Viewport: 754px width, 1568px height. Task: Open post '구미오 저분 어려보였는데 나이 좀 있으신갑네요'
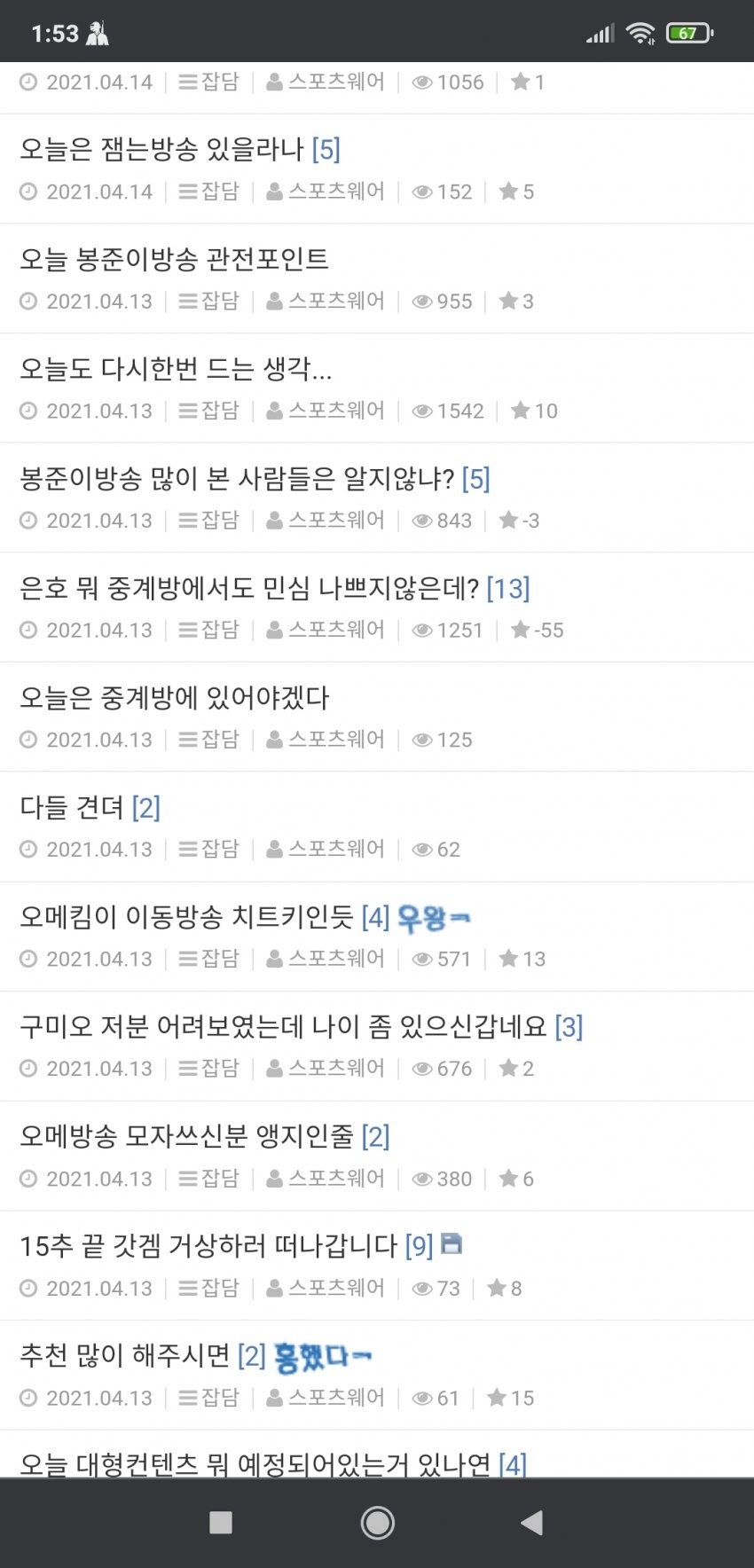(283, 1027)
